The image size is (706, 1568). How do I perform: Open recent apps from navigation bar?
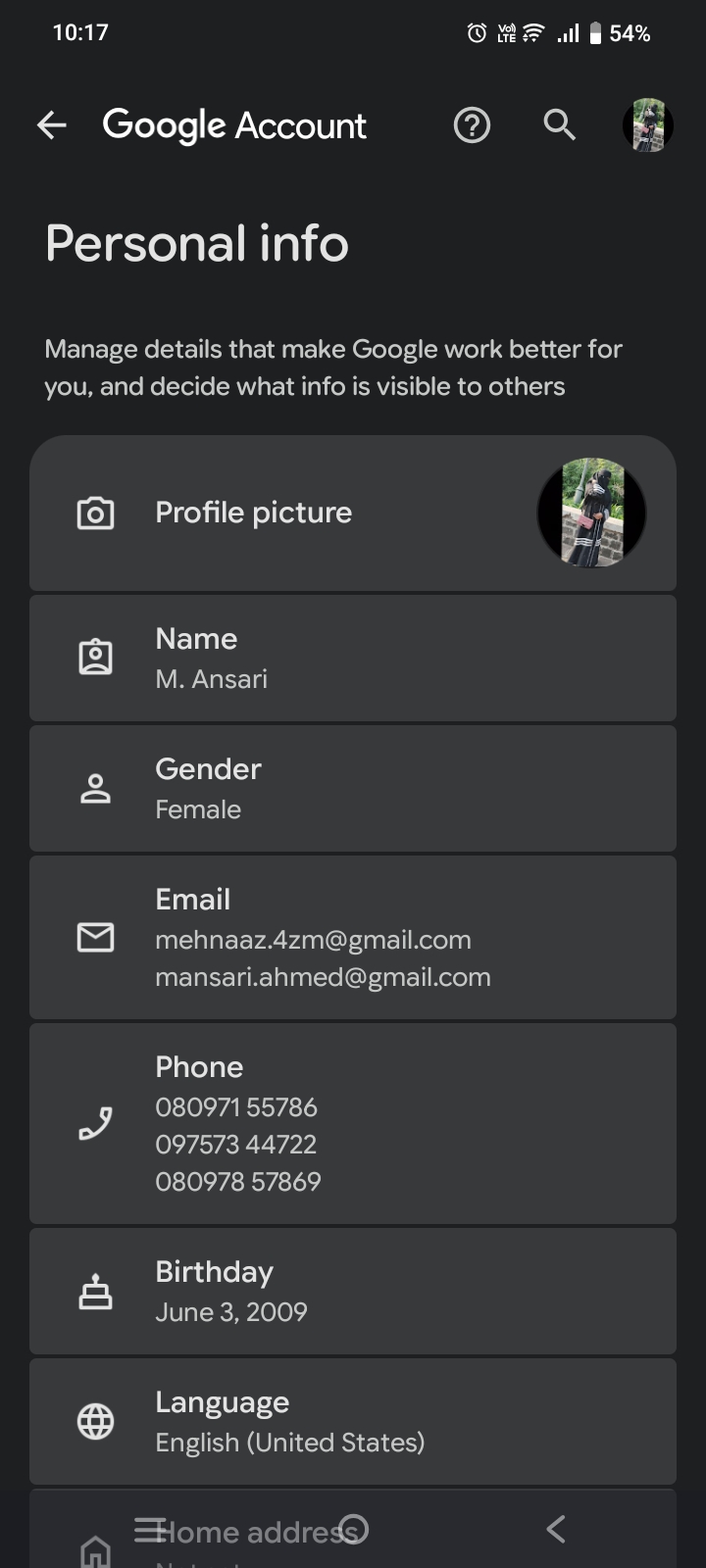click(149, 1529)
